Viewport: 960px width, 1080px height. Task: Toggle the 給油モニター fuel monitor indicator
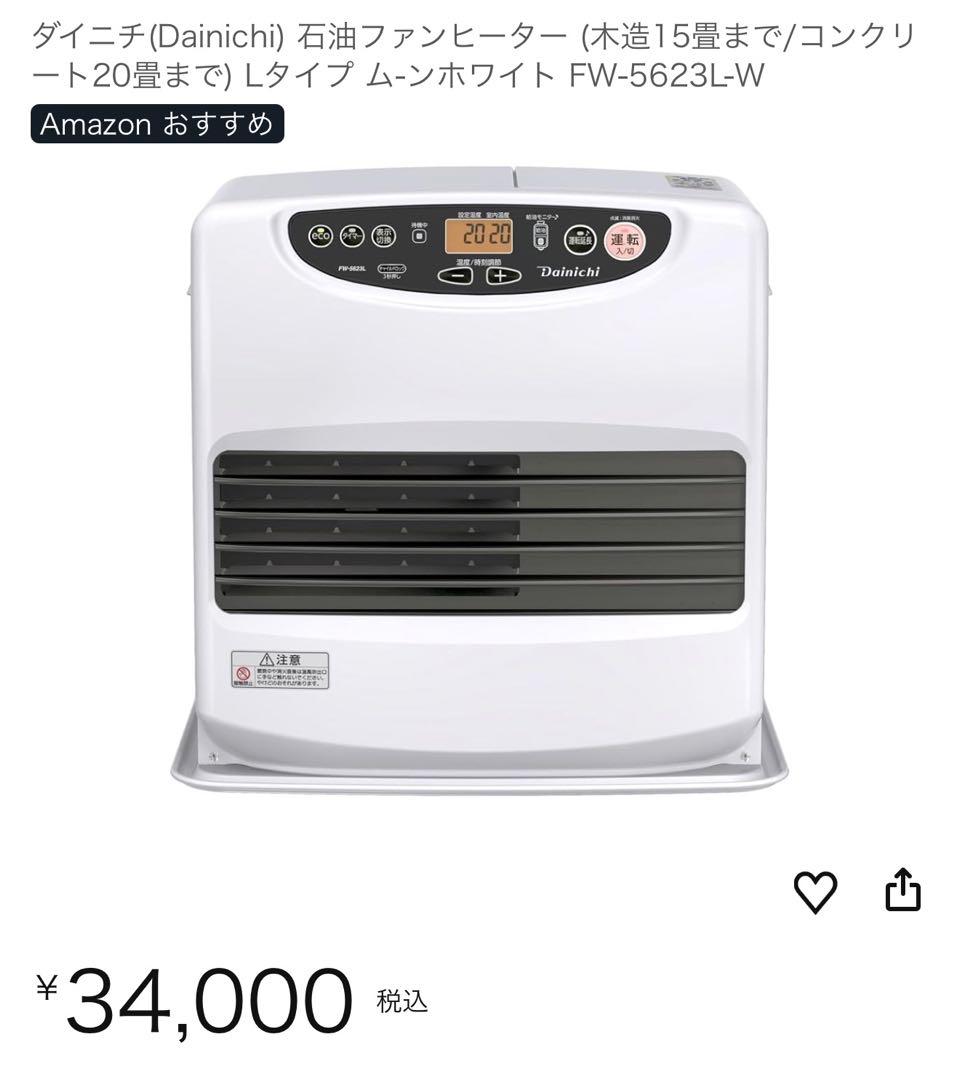pos(539,236)
